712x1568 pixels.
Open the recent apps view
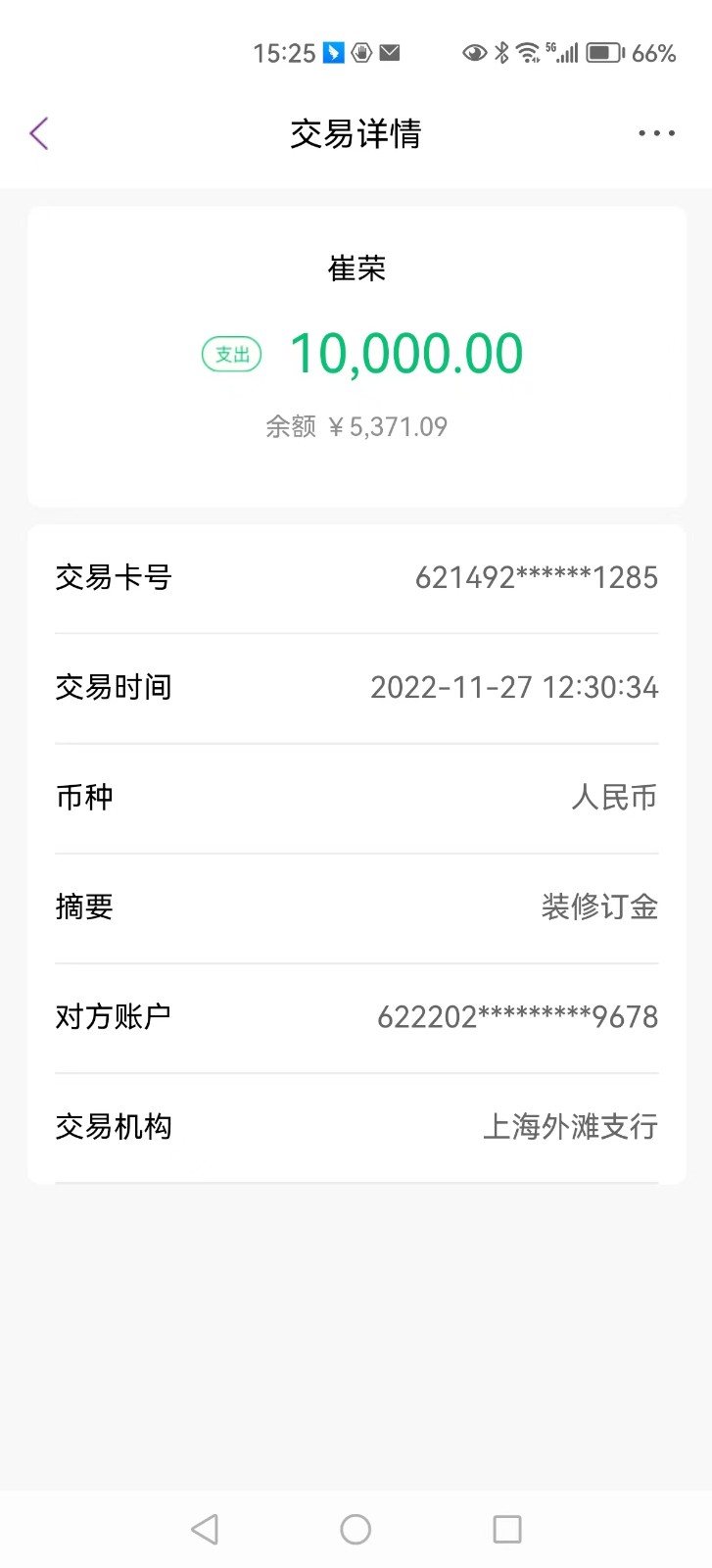pos(507,1529)
